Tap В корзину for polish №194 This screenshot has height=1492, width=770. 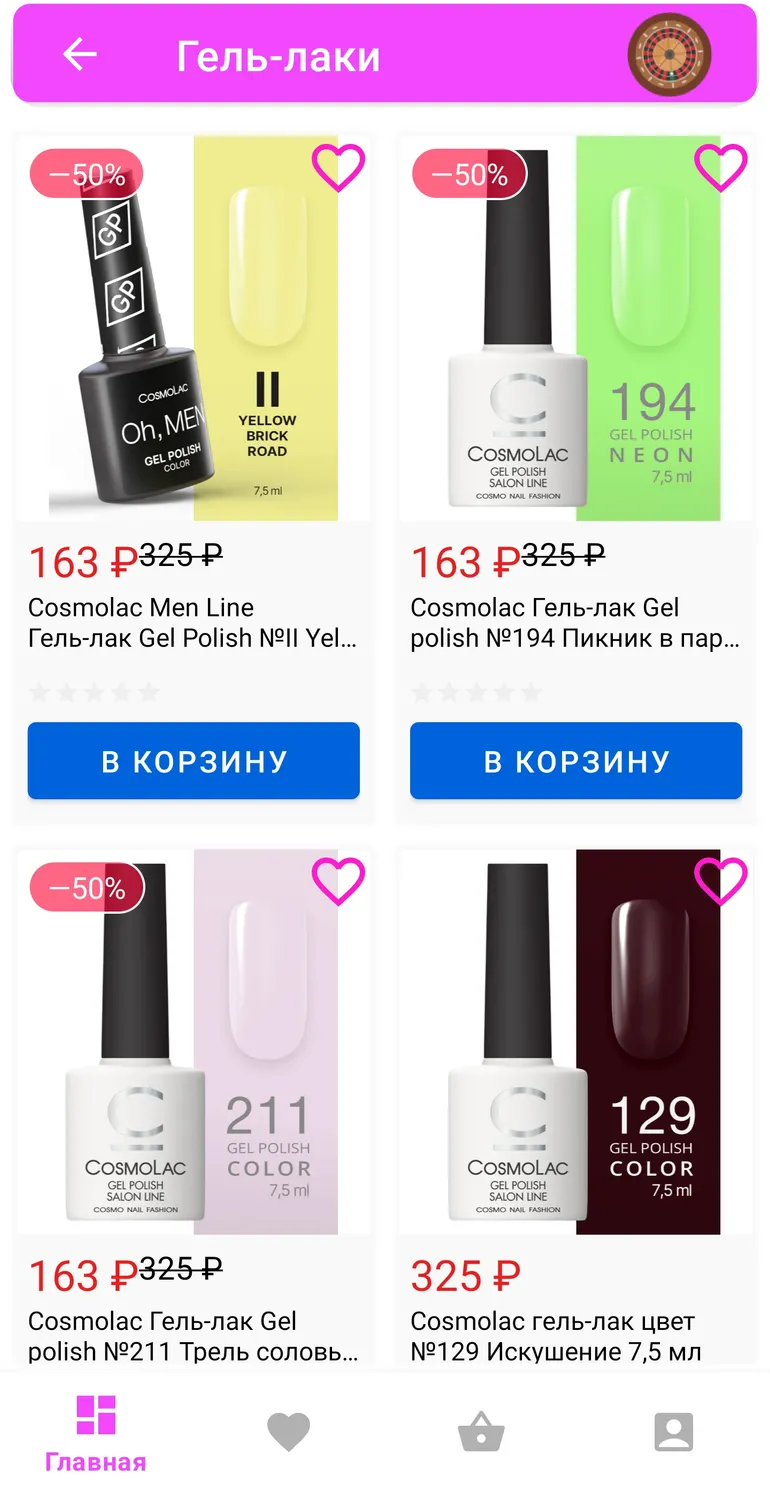tap(576, 761)
